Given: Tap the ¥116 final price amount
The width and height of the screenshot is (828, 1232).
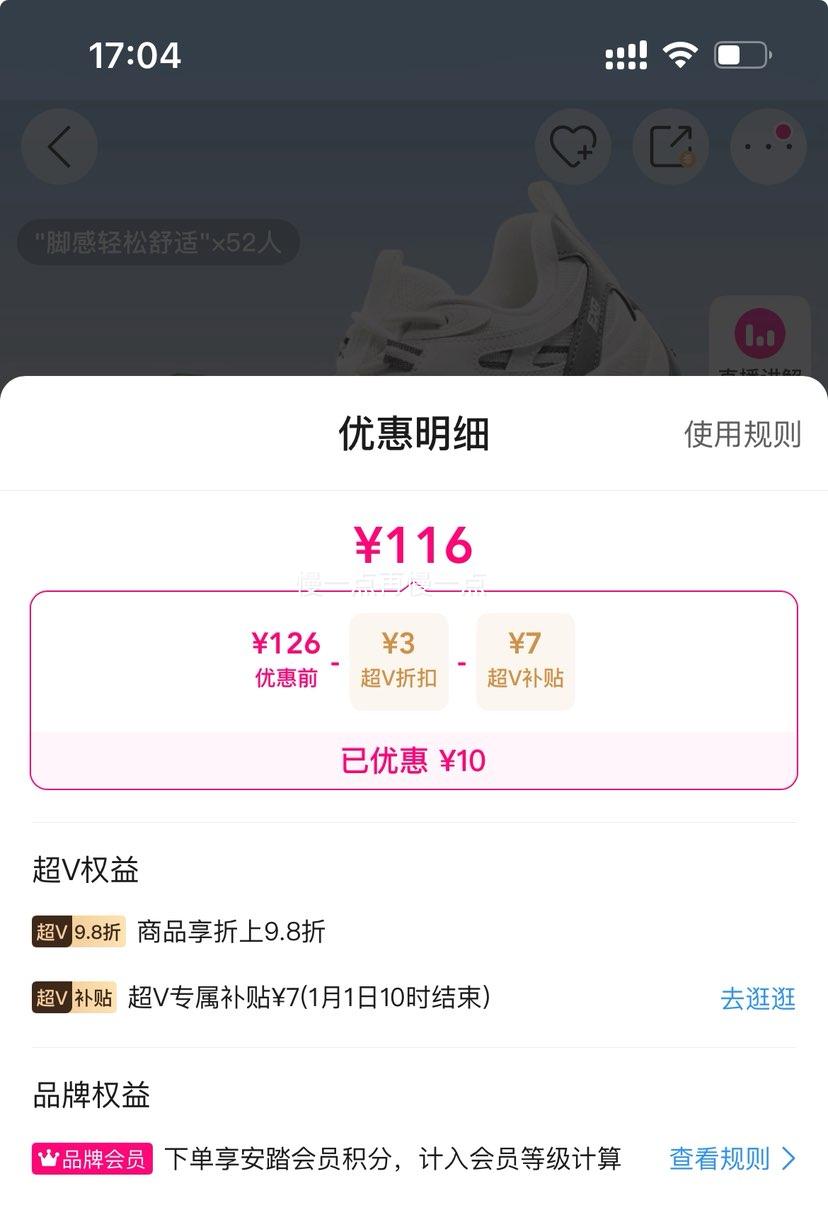Looking at the screenshot, I should coord(414,546).
